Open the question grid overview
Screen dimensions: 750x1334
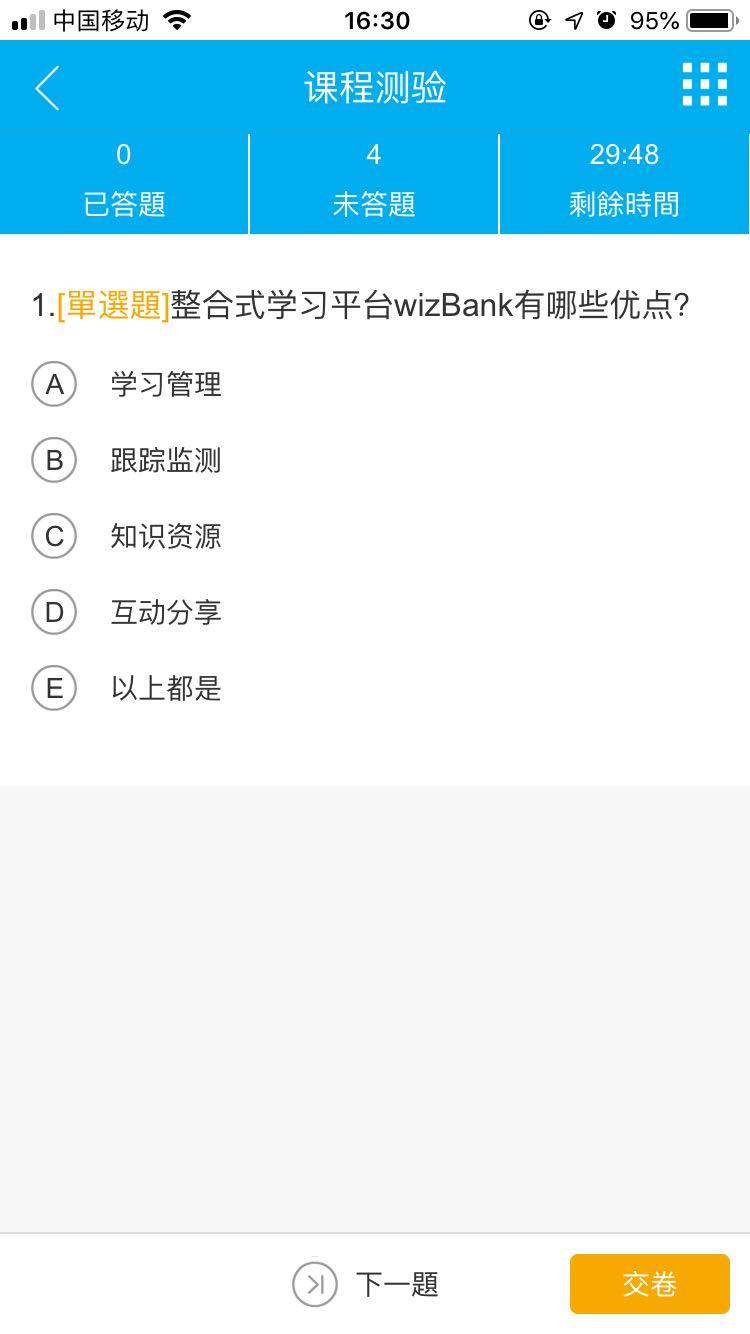click(705, 84)
